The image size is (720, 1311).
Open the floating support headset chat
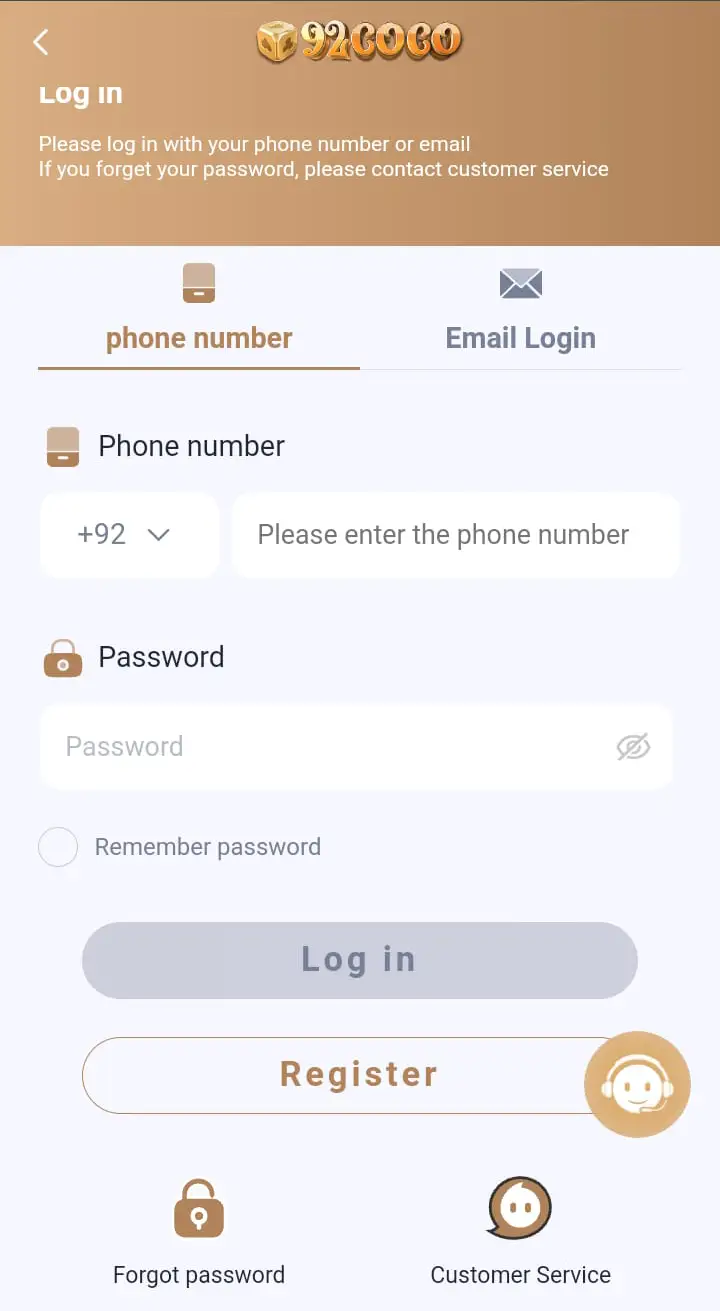pos(637,1084)
